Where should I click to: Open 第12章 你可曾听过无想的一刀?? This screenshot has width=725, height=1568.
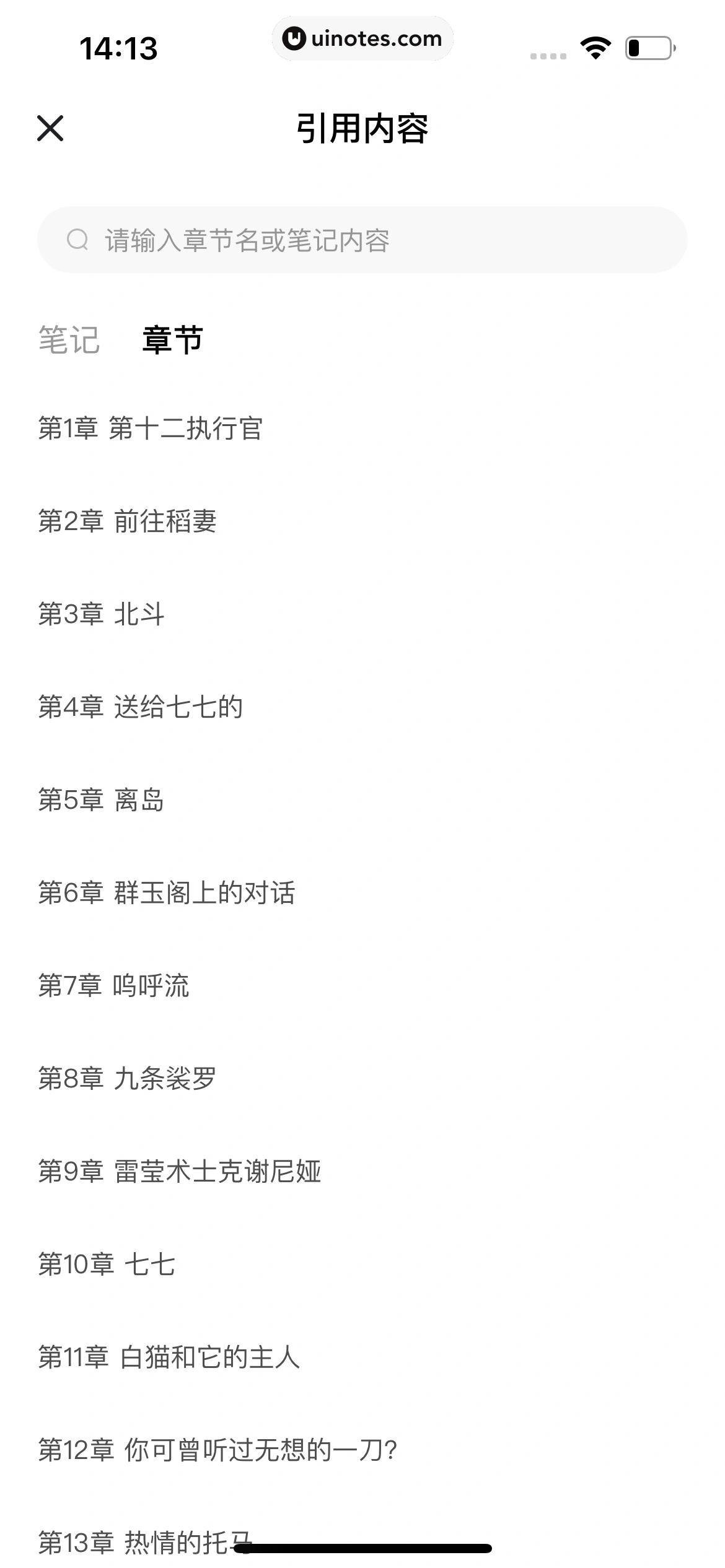tap(217, 1450)
